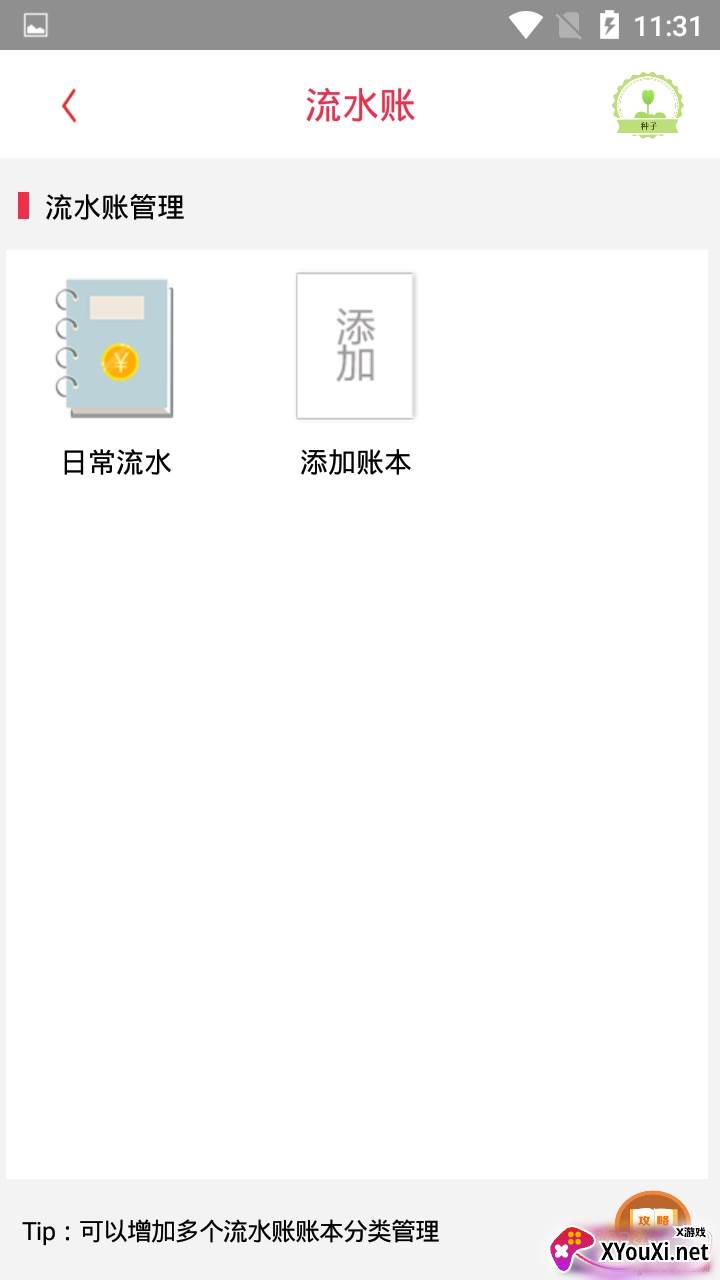Viewport: 720px width, 1280px height.
Task: Tap the 流水账 page title
Action: (358, 105)
